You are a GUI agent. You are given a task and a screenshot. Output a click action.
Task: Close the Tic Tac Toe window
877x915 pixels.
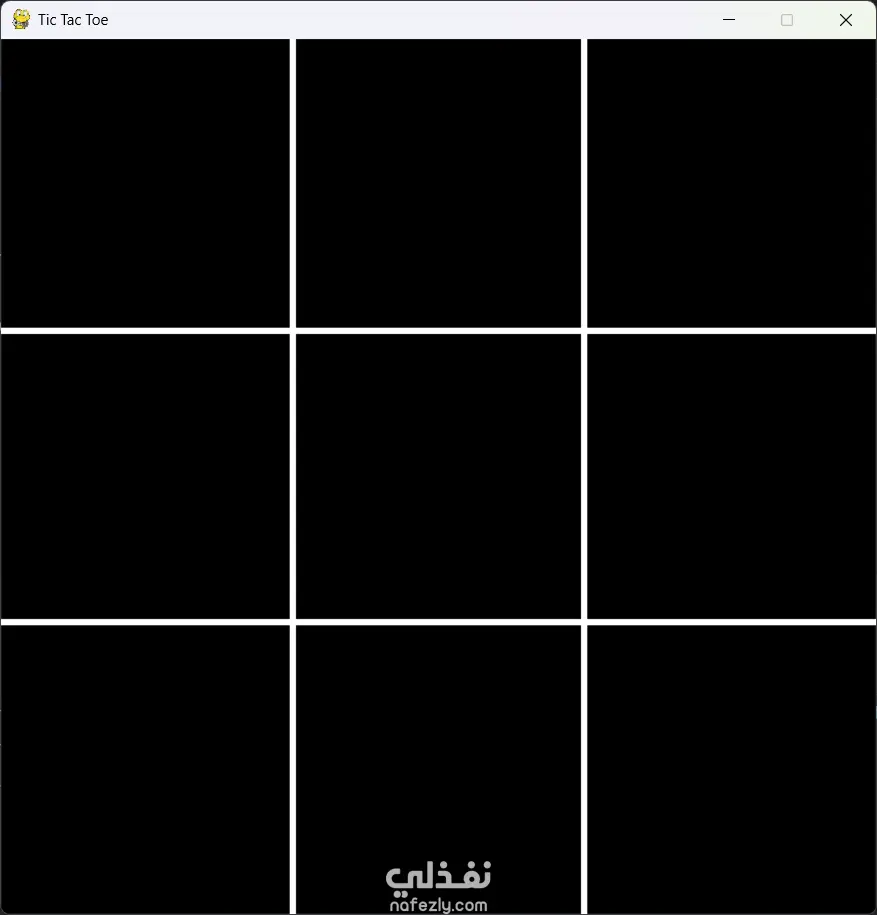point(846,20)
